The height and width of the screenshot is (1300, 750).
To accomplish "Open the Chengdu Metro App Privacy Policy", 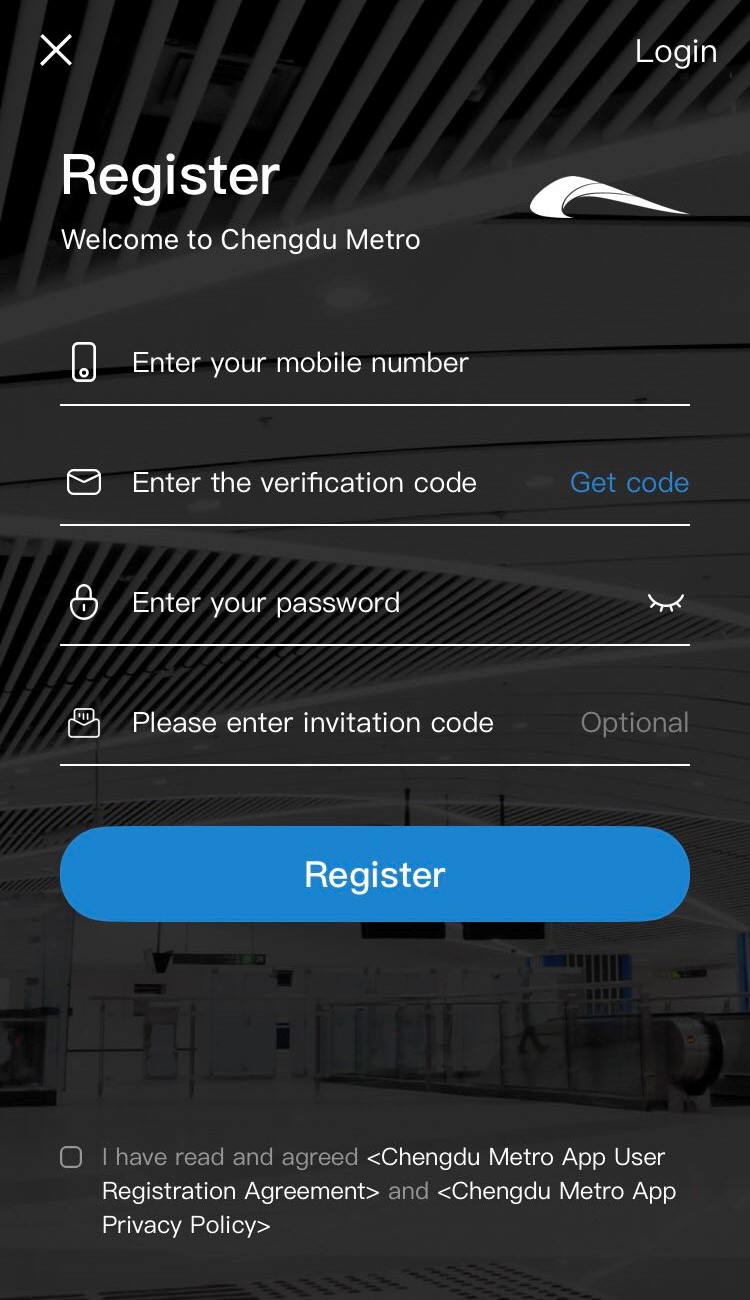I will tap(390, 1208).
